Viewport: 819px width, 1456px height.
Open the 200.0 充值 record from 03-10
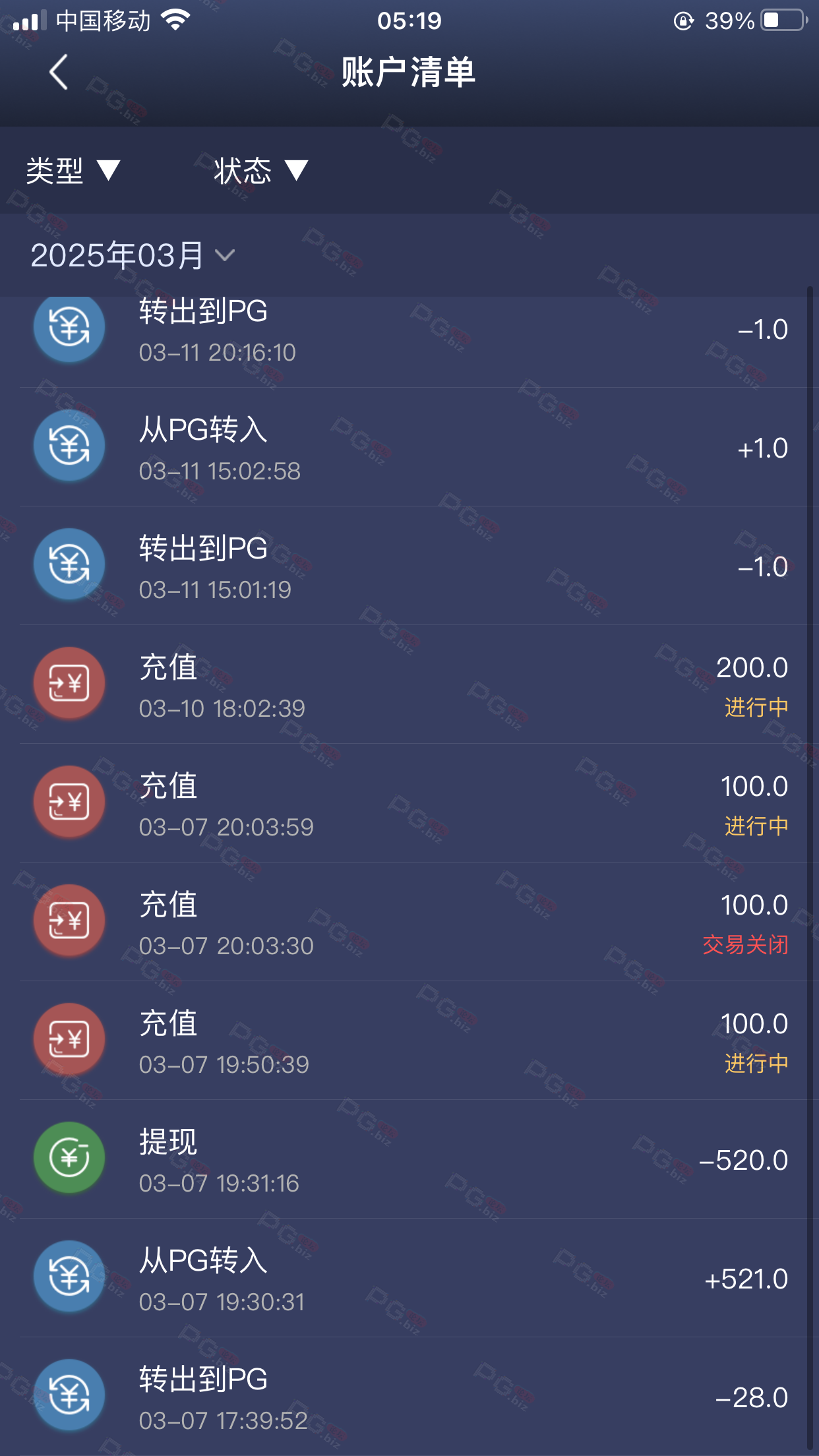coord(409,684)
